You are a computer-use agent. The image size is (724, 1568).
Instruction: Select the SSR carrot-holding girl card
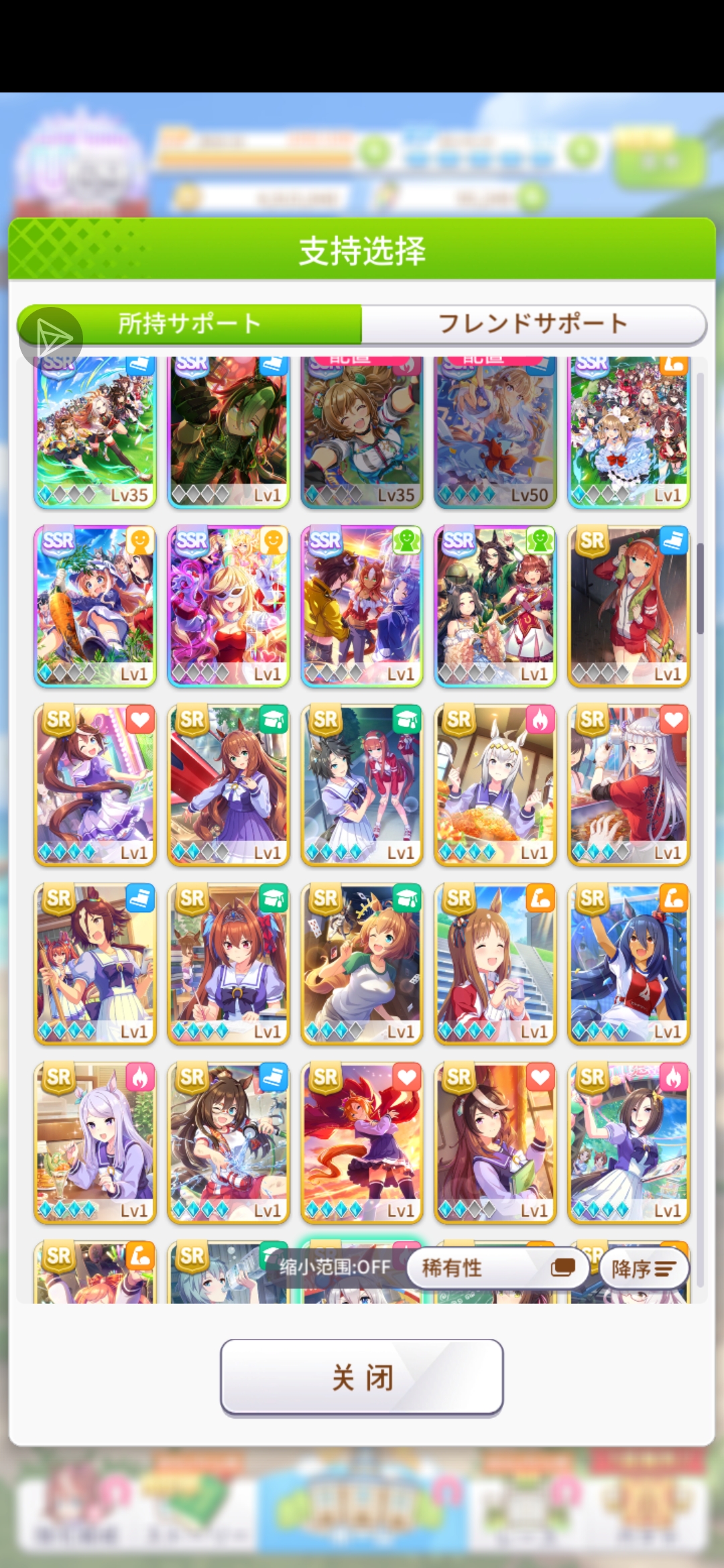pos(95,606)
